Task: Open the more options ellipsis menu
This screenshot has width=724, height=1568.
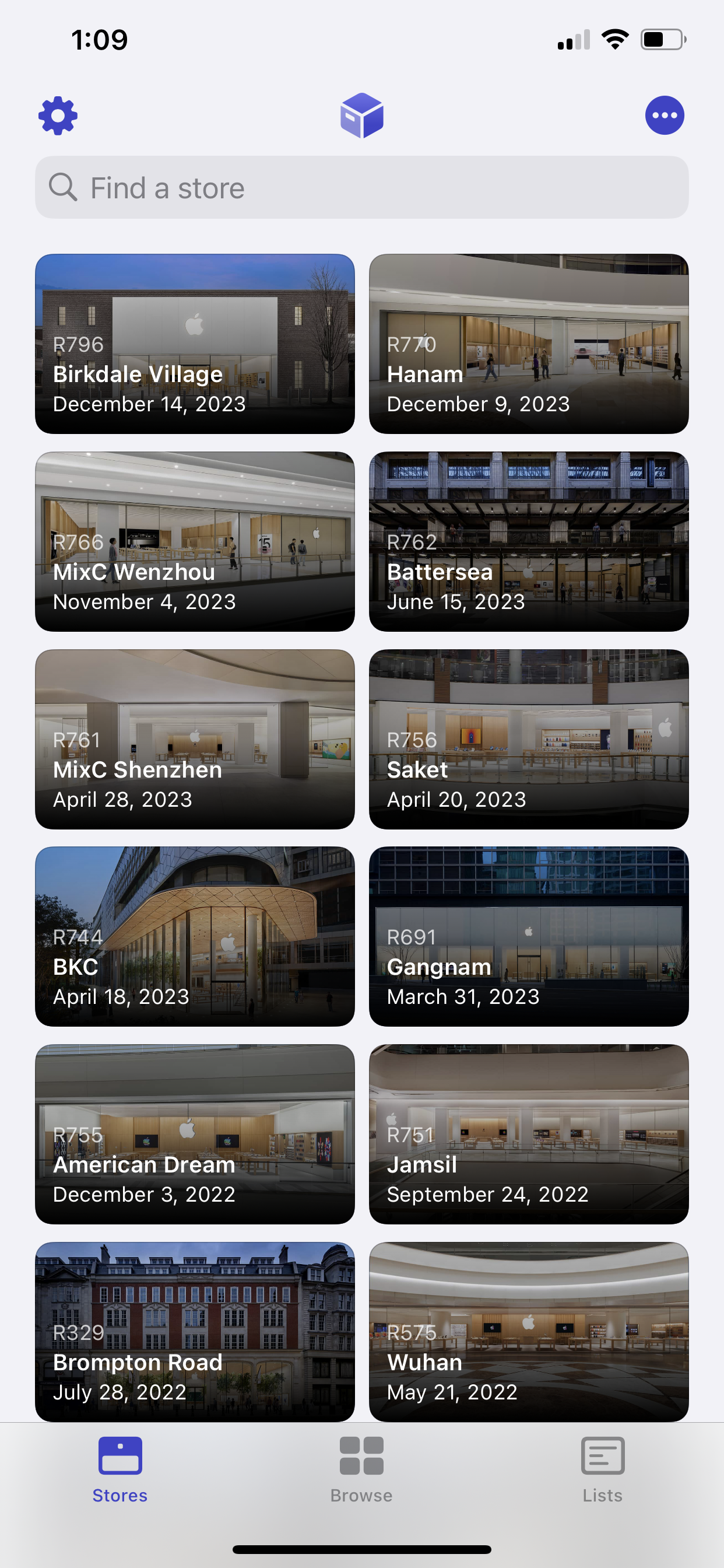Action: (665, 115)
